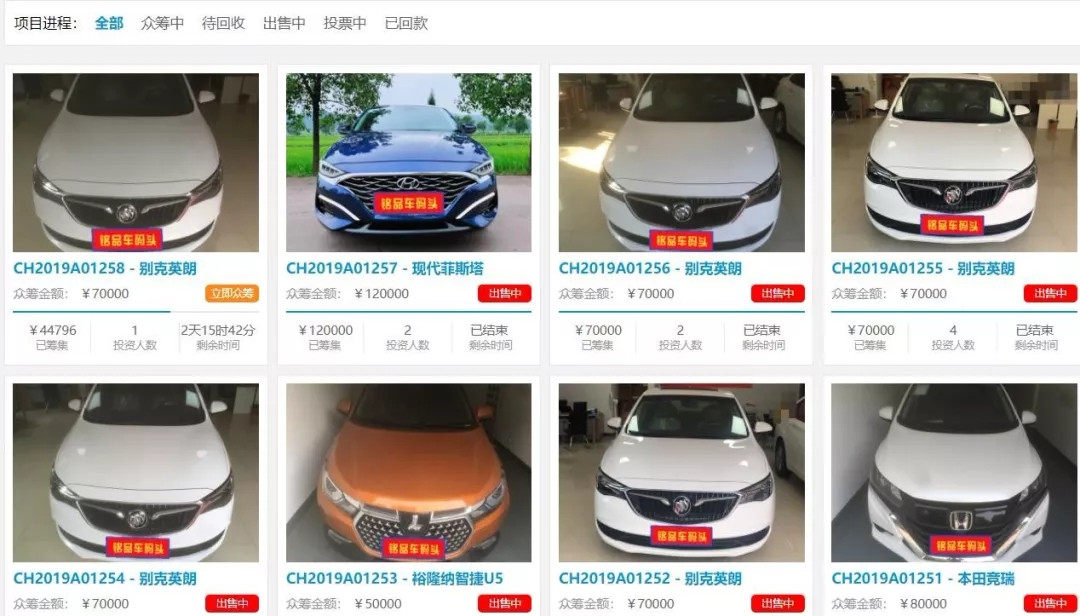Select the 全部 filter tab
This screenshot has width=1080, height=616.
tap(109, 23)
